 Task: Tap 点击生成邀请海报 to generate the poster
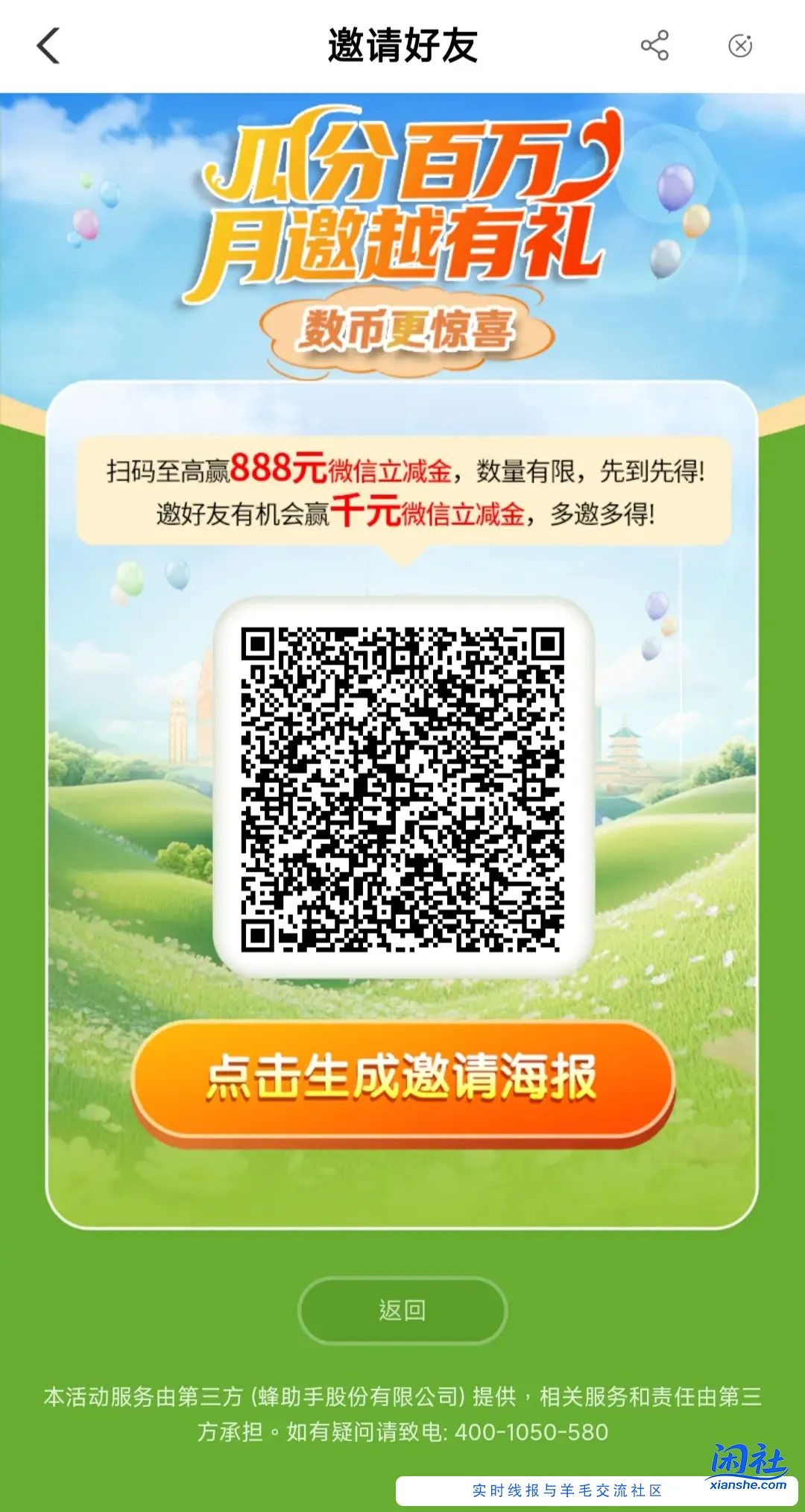tap(402, 1078)
